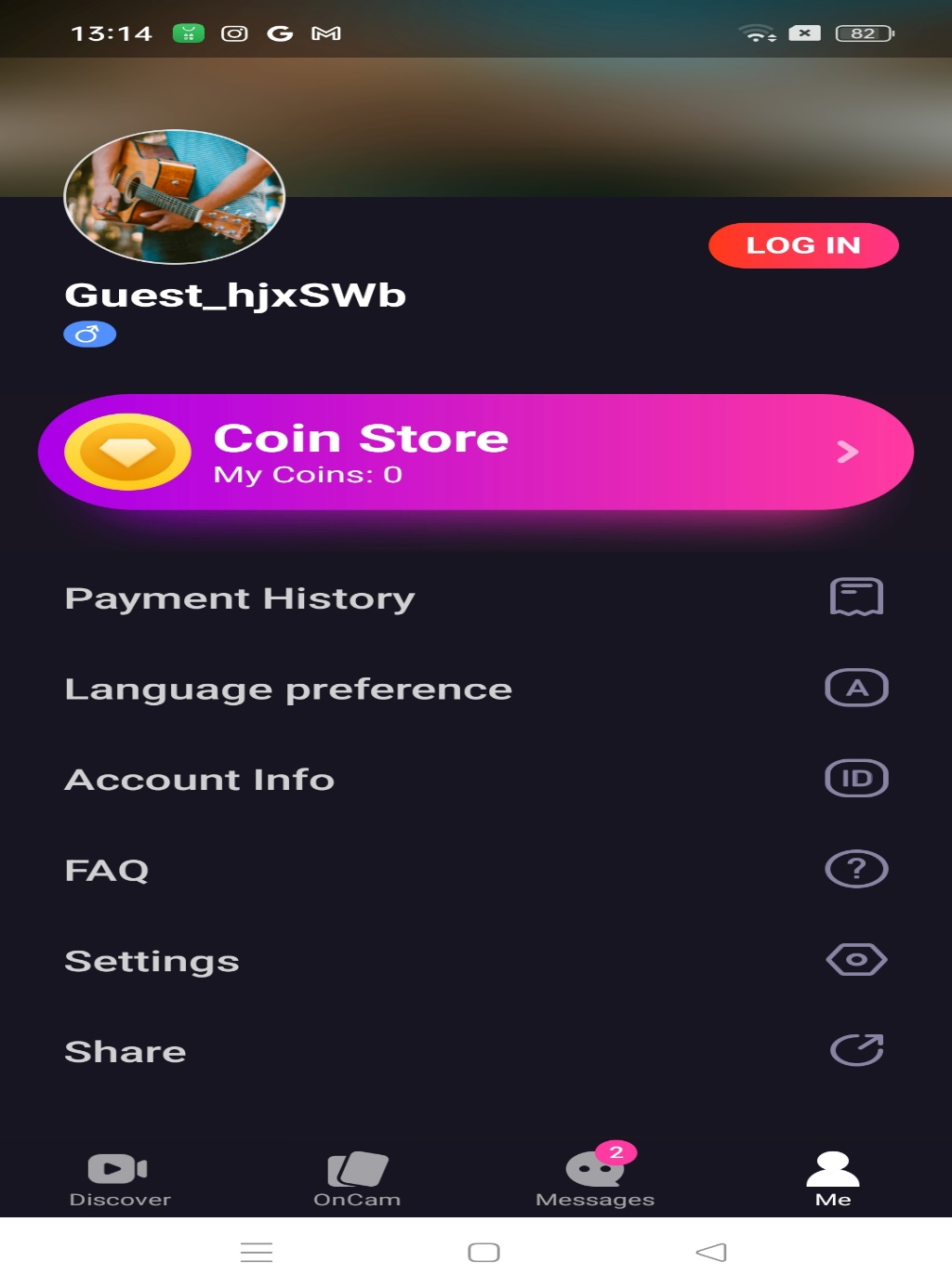
Task: Switch to the OnCam tab
Action: pyautogui.click(x=357, y=1178)
